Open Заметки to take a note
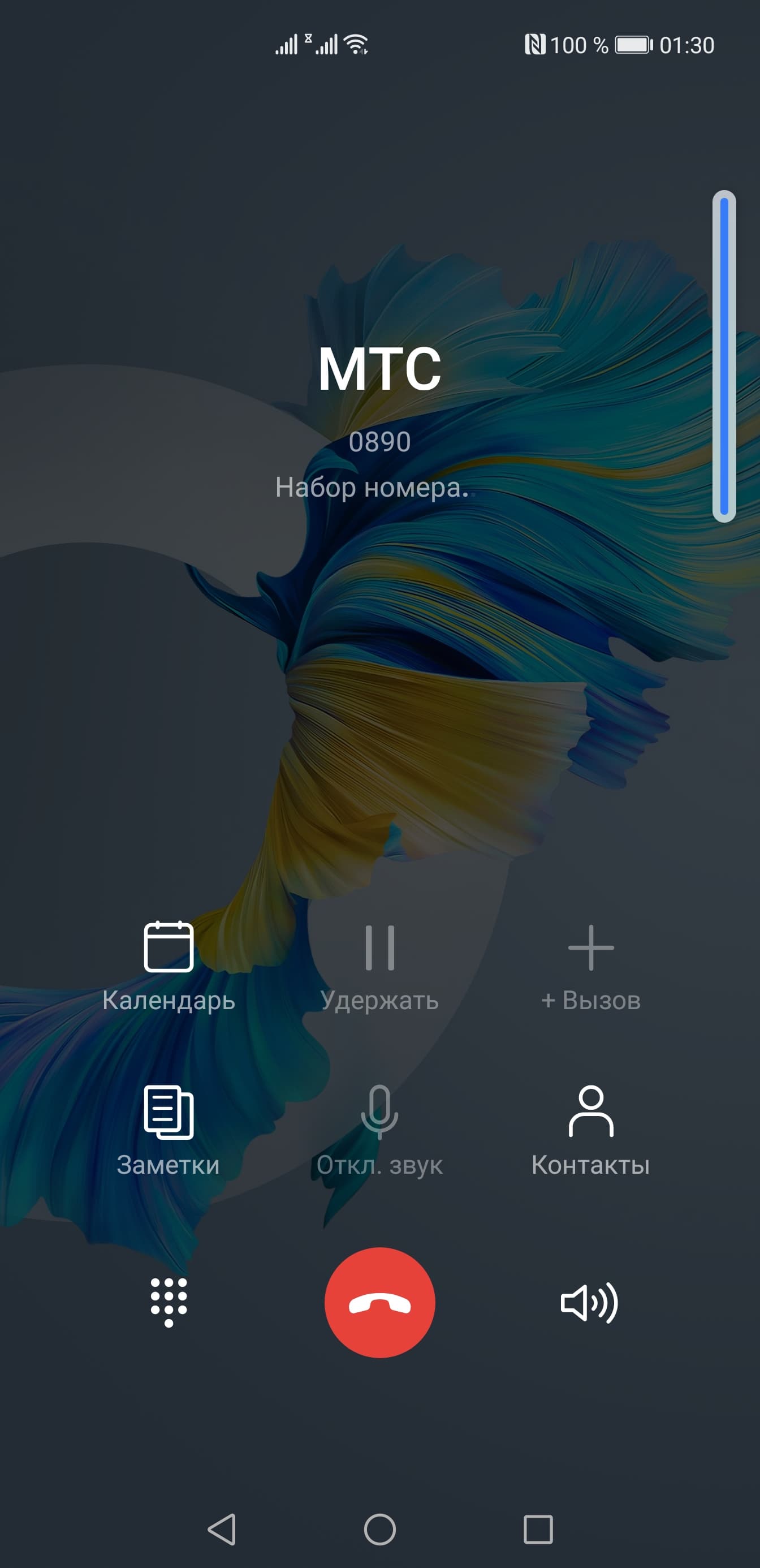This screenshot has height=1568, width=760. click(x=169, y=1130)
